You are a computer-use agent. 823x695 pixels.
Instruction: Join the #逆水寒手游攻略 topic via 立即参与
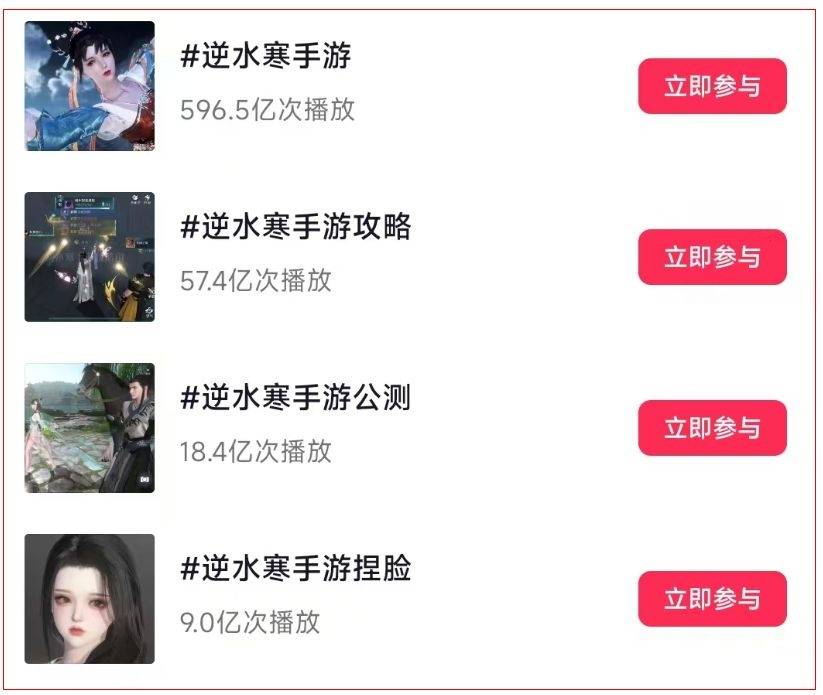point(712,258)
